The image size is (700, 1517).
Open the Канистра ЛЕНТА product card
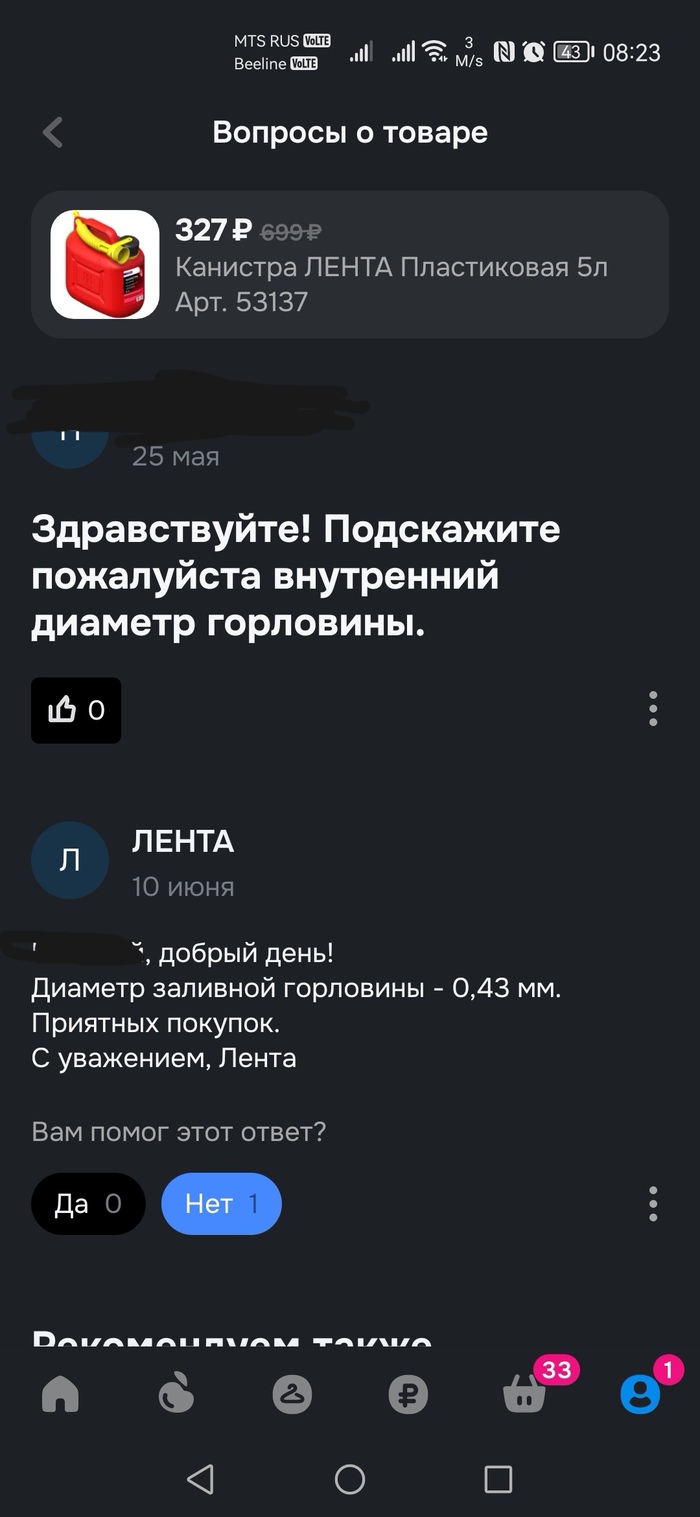coord(350,265)
